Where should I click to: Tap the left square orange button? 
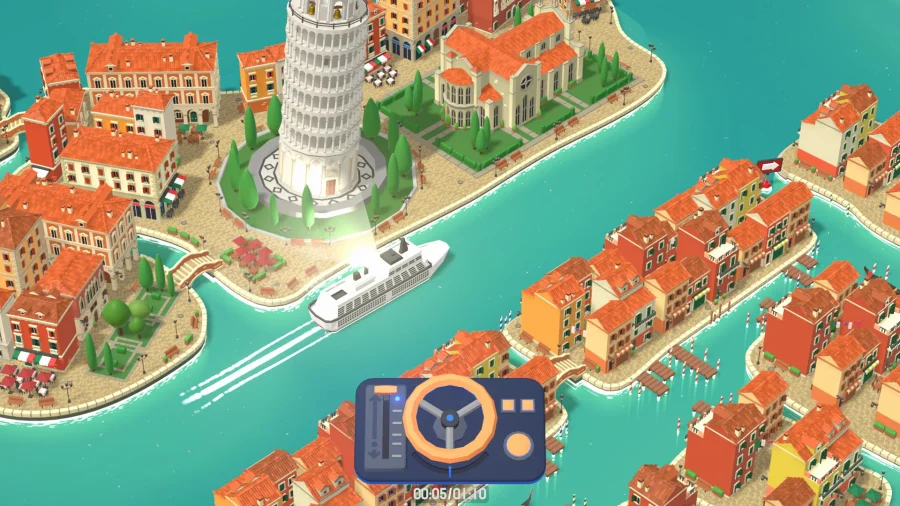pyautogui.click(x=508, y=405)
